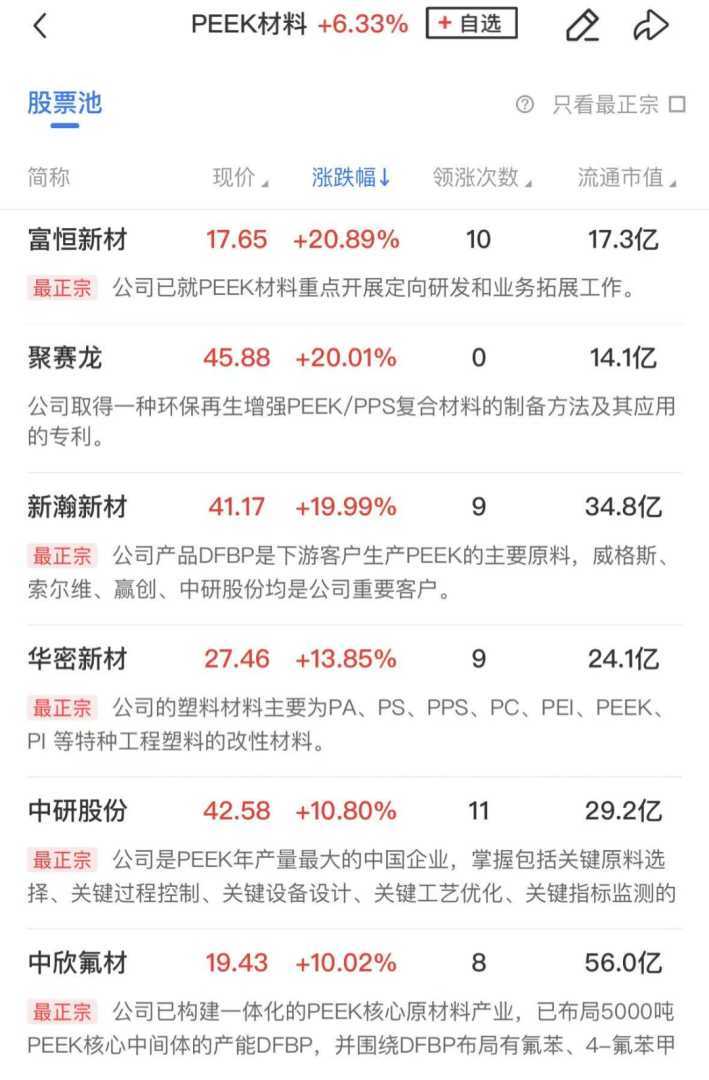709x1080 pixels.
Task: Share this PEEK材料 page
Action: (x=651, y=26)
